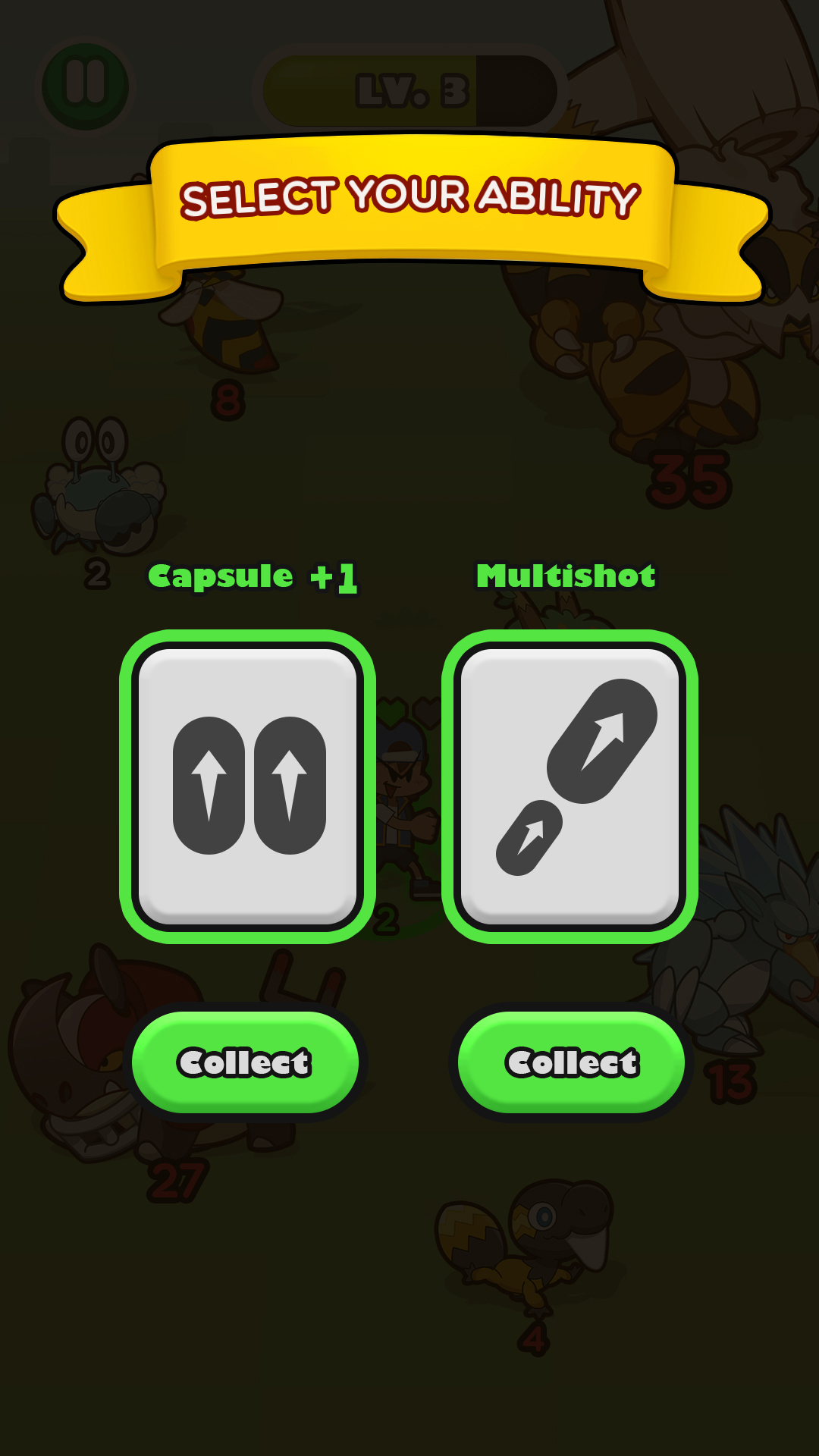Screen dimensions: 819x1456
Task: Collect the Multishot ability
Action: pos(571,1062)
